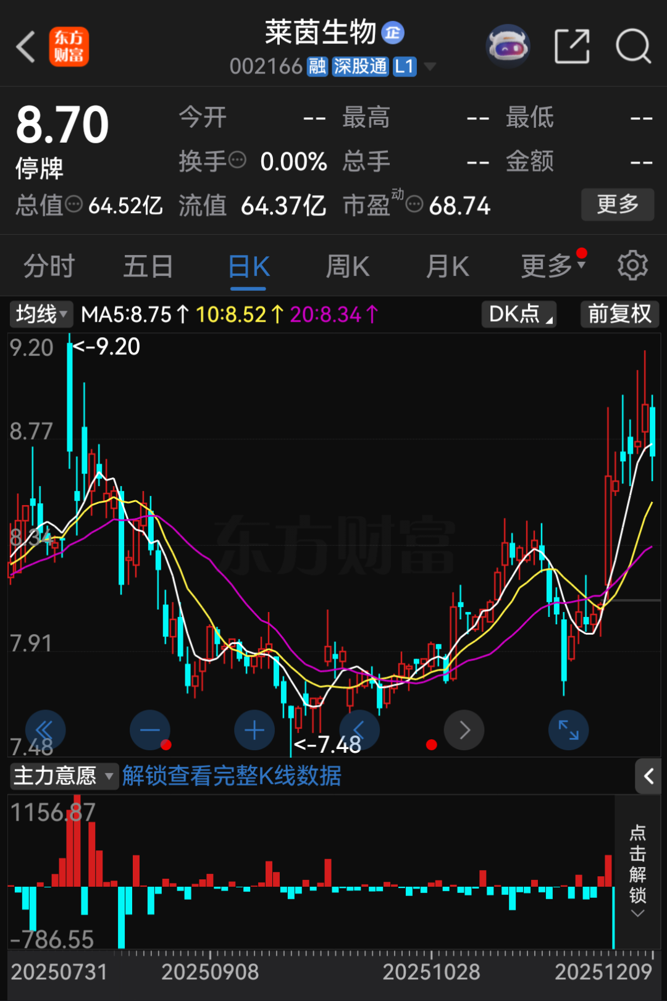Open the 均线 indicator dropdown
The width and height of the screenshot is (667, 1001).
click(x=41, y=314)
